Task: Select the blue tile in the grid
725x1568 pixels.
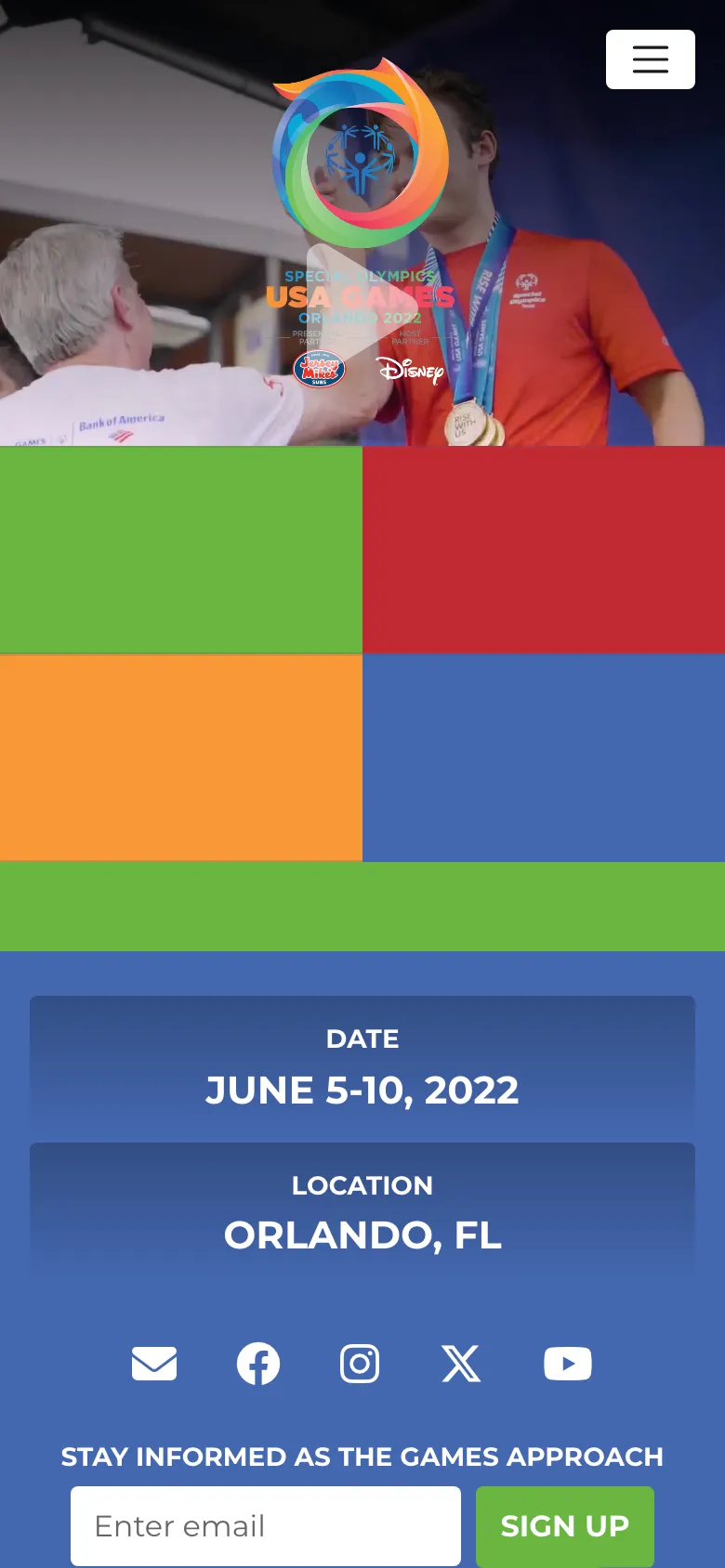Action: coord(544,757)
